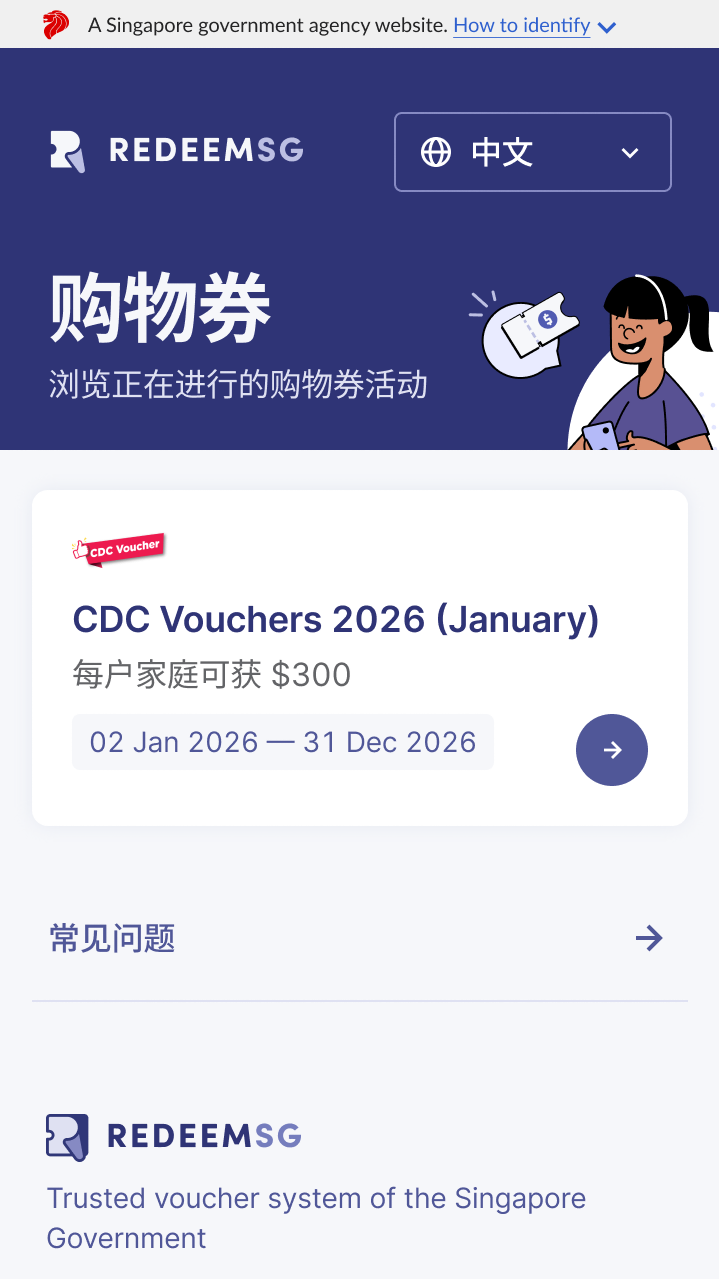Open the CDC Vouchers 2026 (January) card
Screen dimensions: 719x1279
pyautogui.click(x=335, y=620)
